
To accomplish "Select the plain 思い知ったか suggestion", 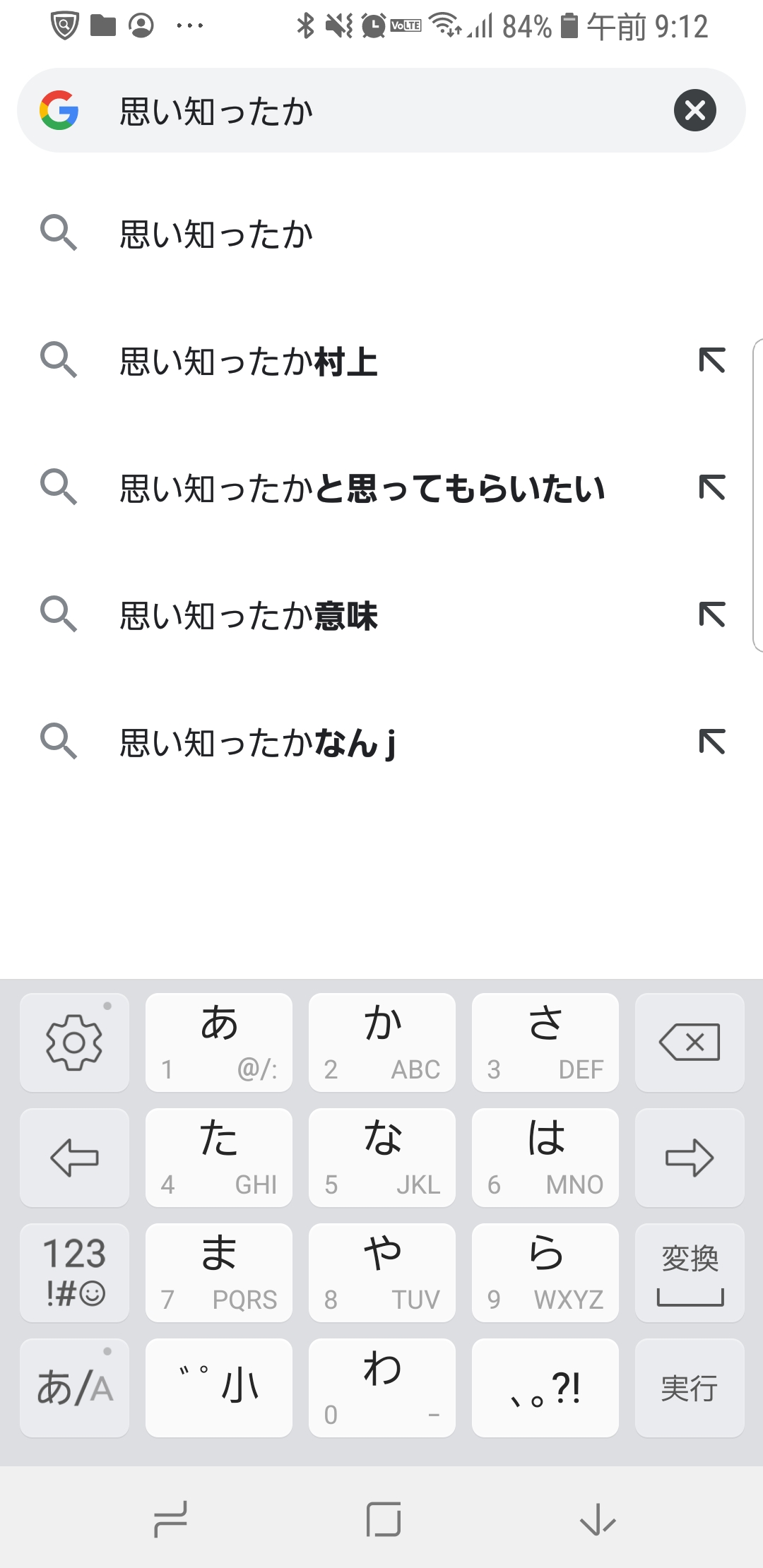I will click(x=381, y=234).
